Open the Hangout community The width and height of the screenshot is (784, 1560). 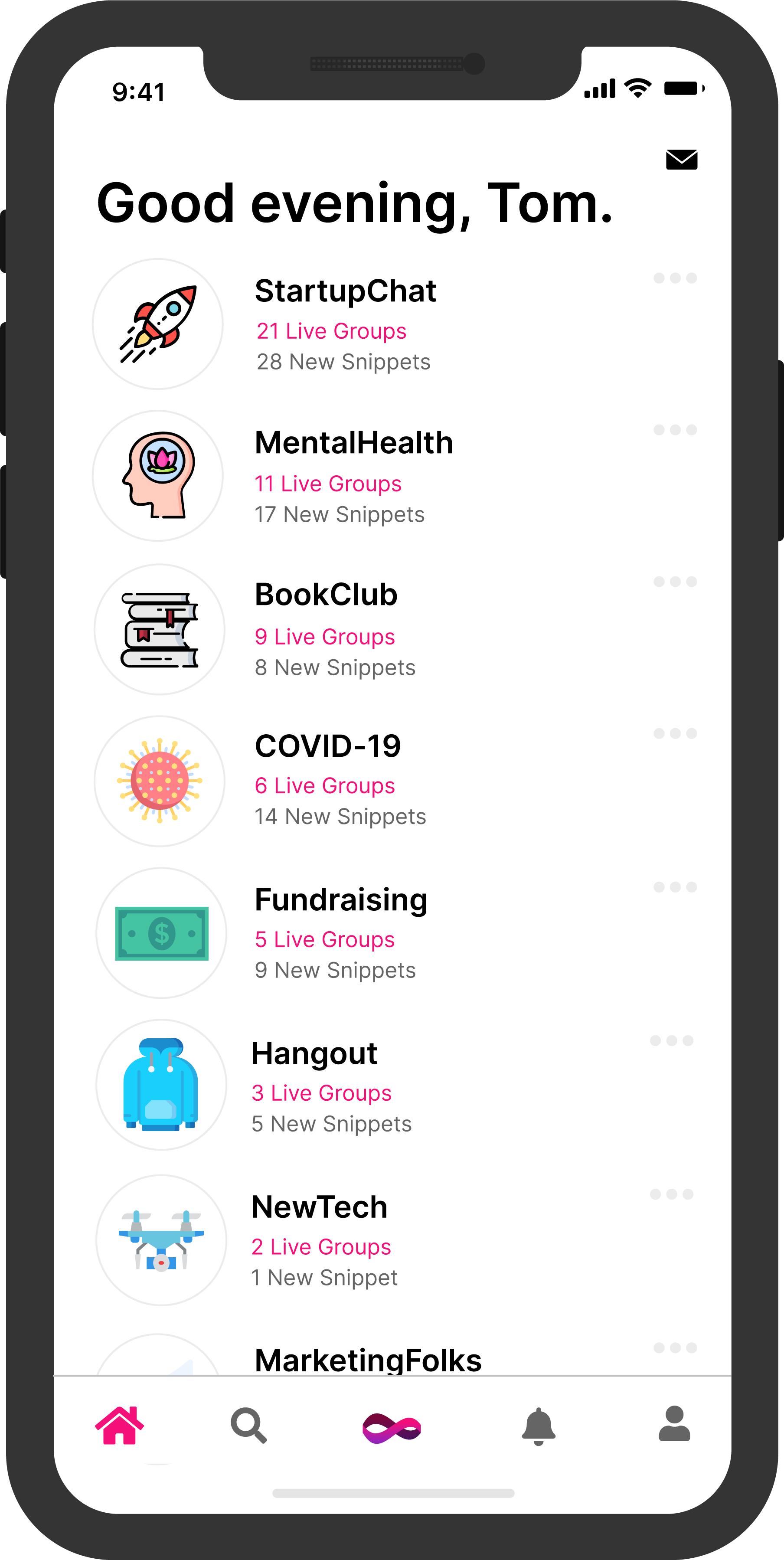(314, 1054)
